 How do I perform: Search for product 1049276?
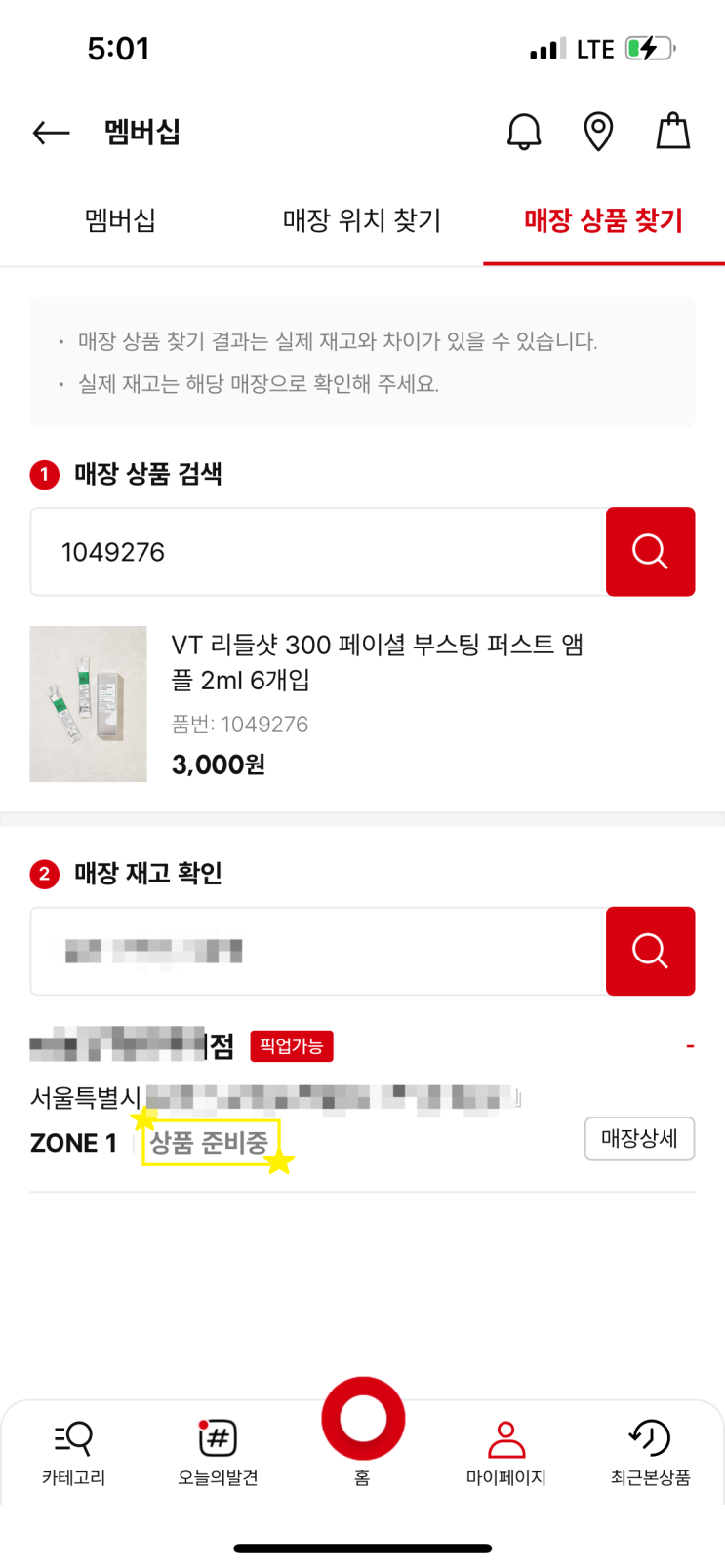[x=650, y=552]
